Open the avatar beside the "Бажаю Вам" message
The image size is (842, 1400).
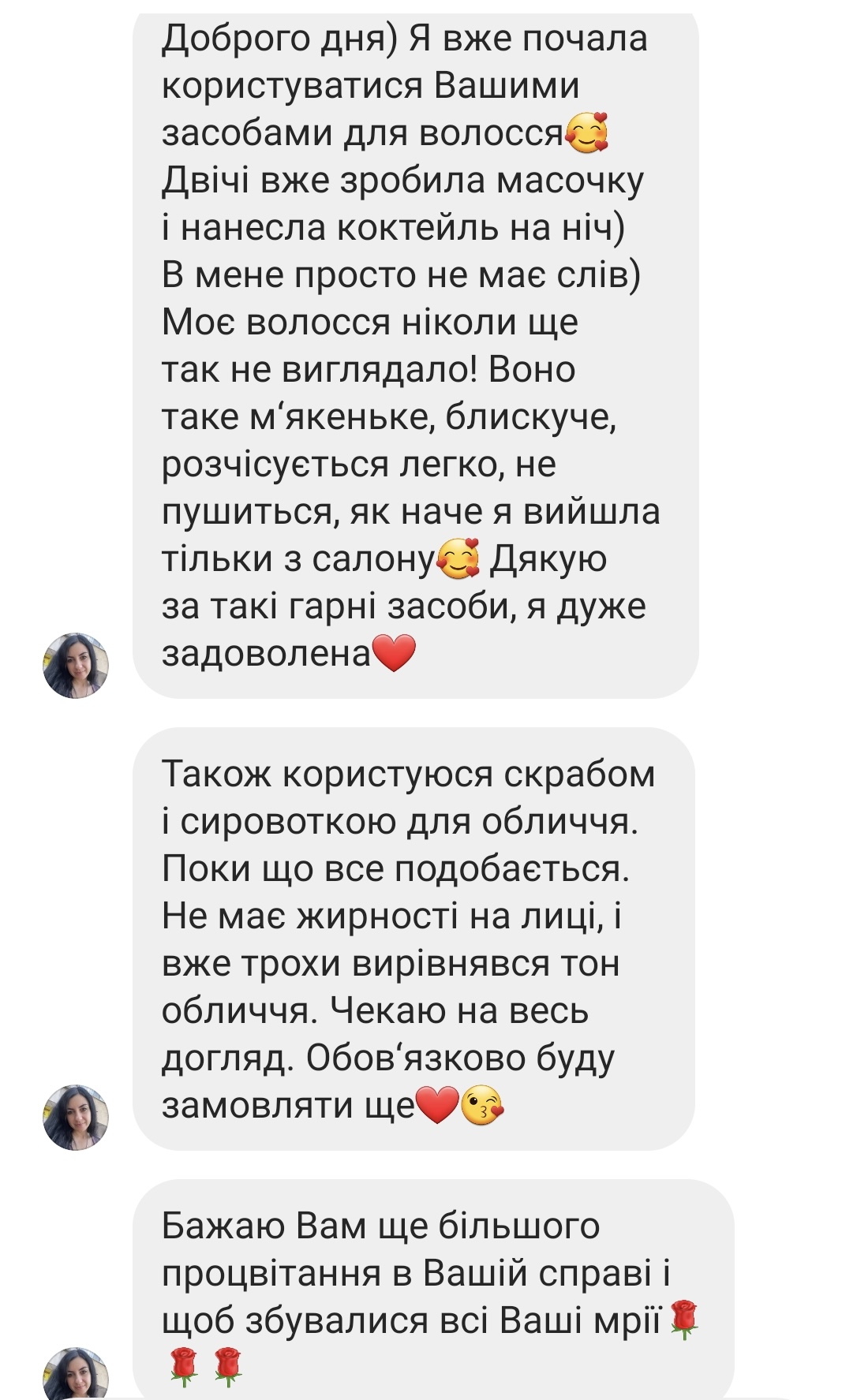[76, 1373]
